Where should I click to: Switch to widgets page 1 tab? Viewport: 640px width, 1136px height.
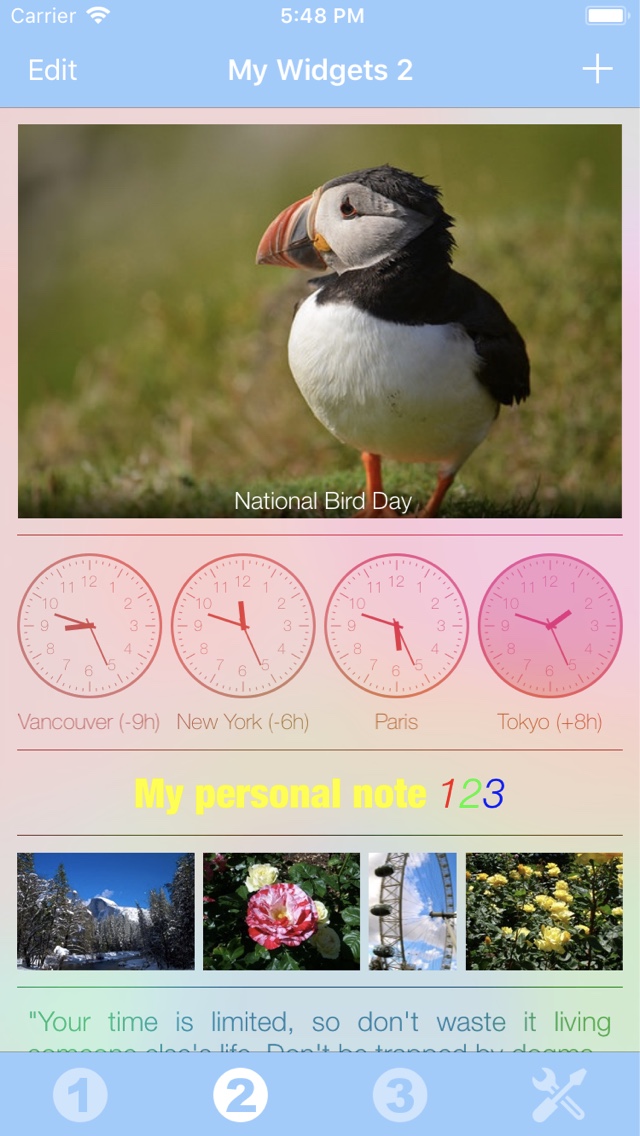coord(80,1096)
